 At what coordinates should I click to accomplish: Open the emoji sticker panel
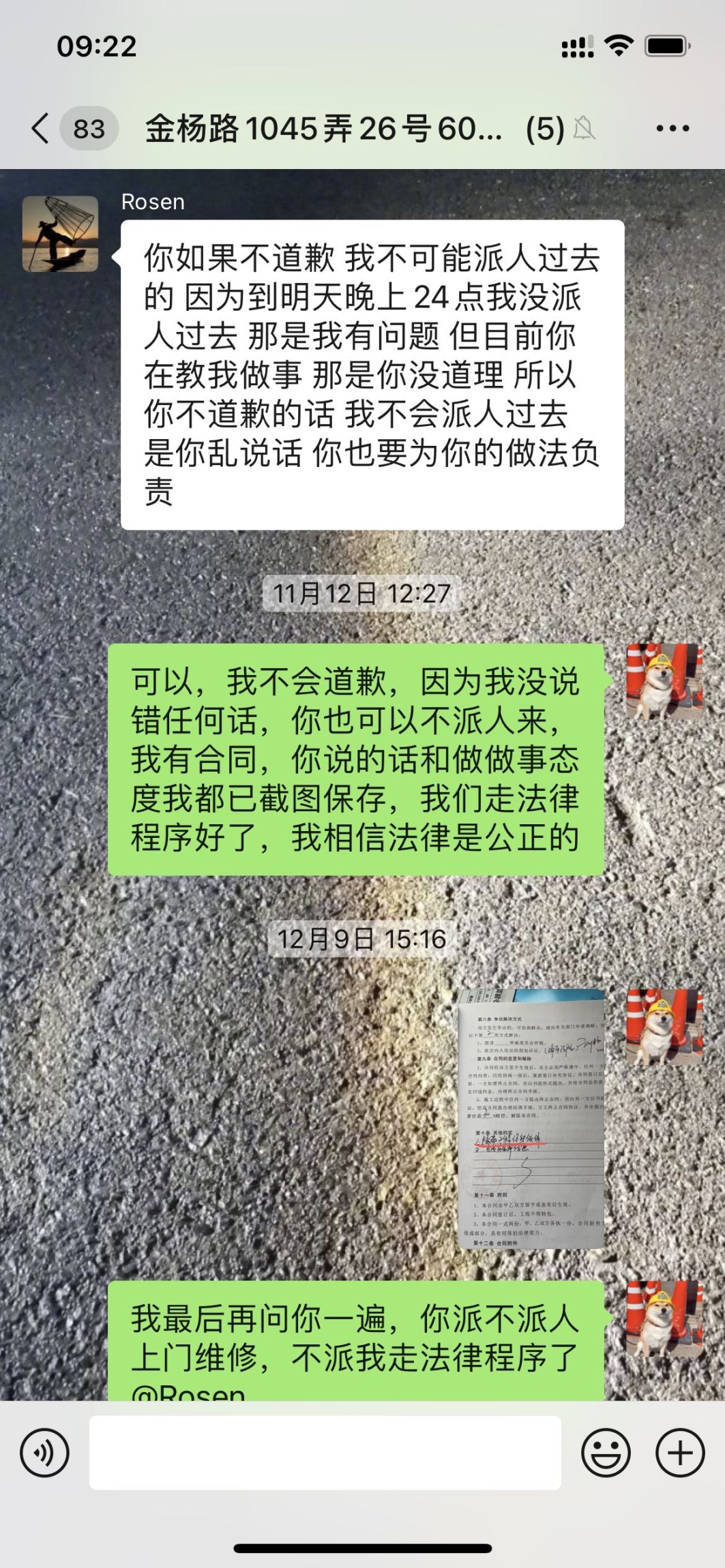(605, 1453)
